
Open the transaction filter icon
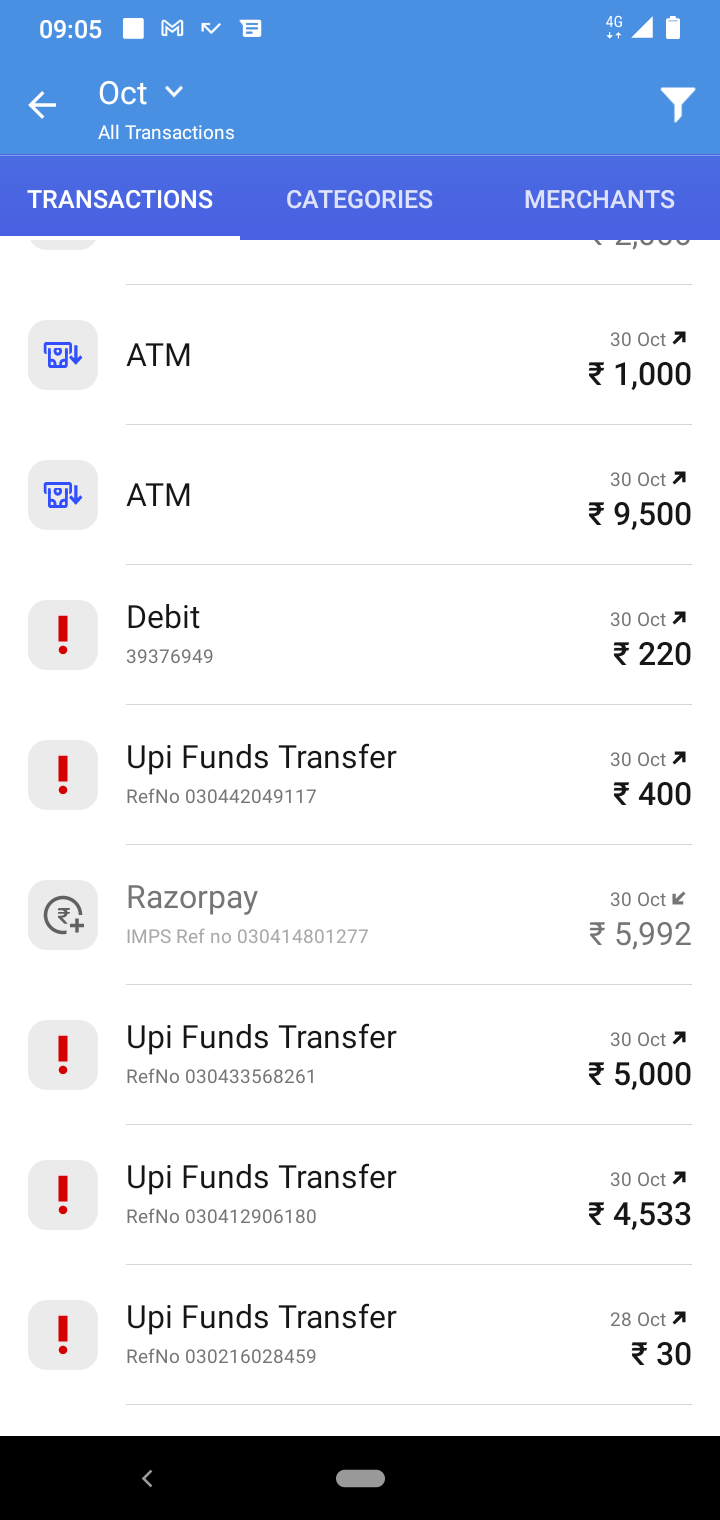tap(677, 104)
